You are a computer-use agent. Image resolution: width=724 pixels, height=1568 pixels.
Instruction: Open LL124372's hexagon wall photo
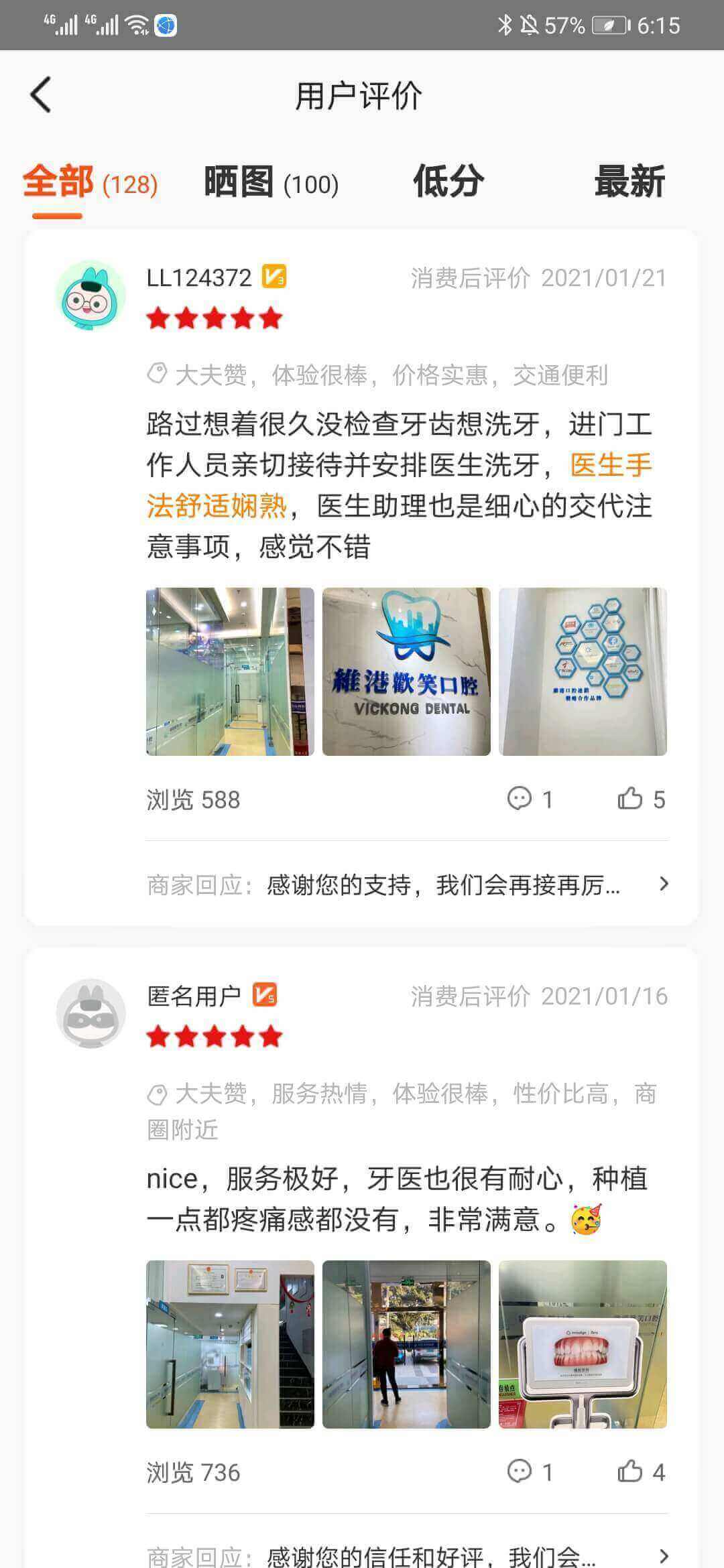(583, 671)
